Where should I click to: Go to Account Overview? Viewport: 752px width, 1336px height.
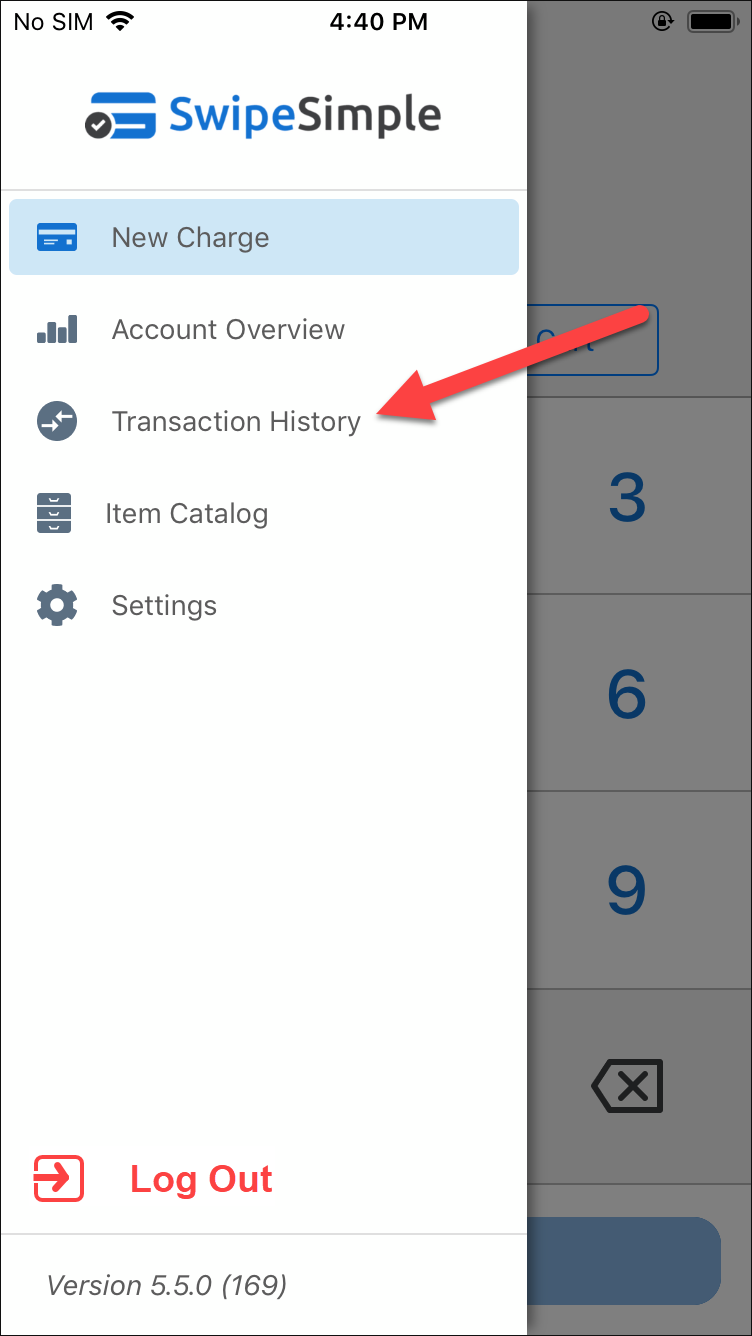tap(264, 329)
